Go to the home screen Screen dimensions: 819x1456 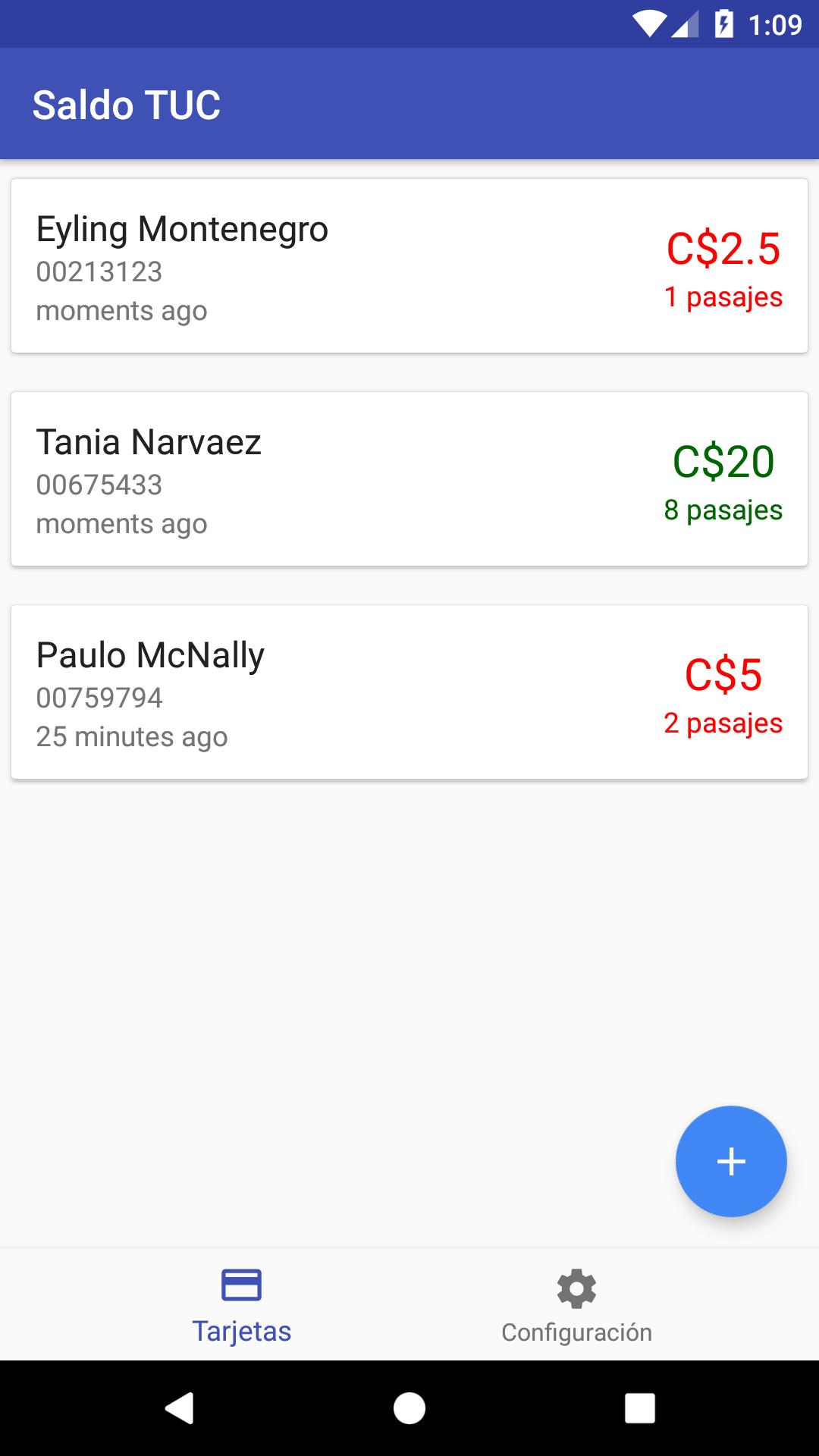coord(409,1408)
